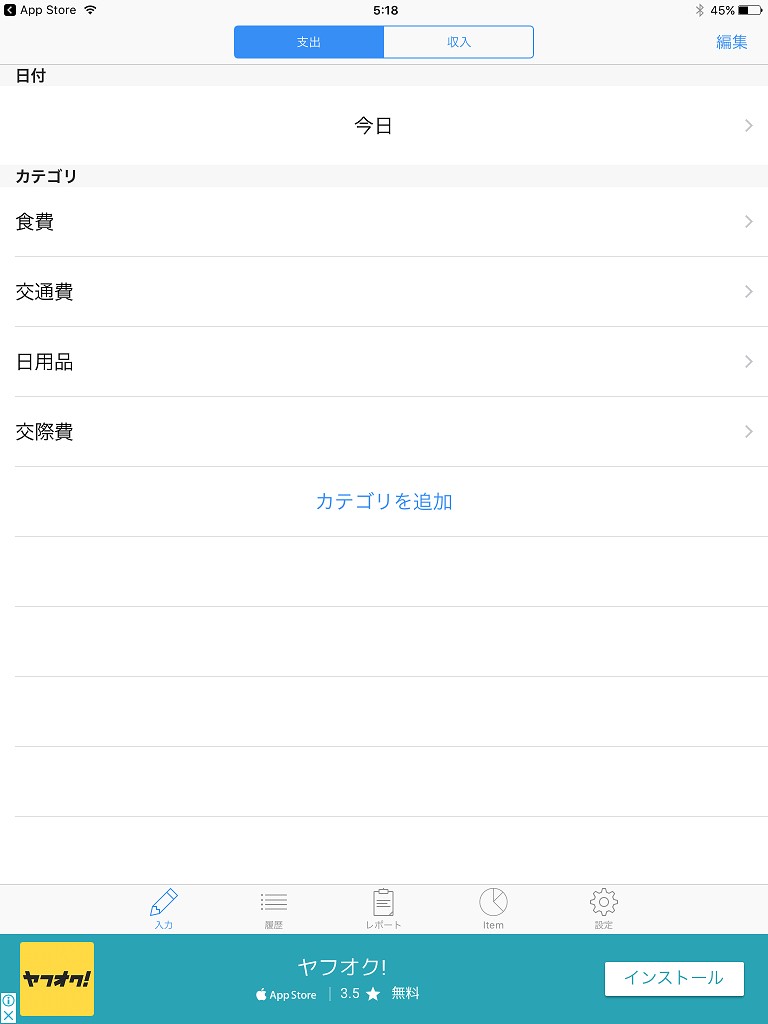The height and width of the screenshot is (1024, 768).
Task: Open the レポート tab
Action: click(383, 908)
